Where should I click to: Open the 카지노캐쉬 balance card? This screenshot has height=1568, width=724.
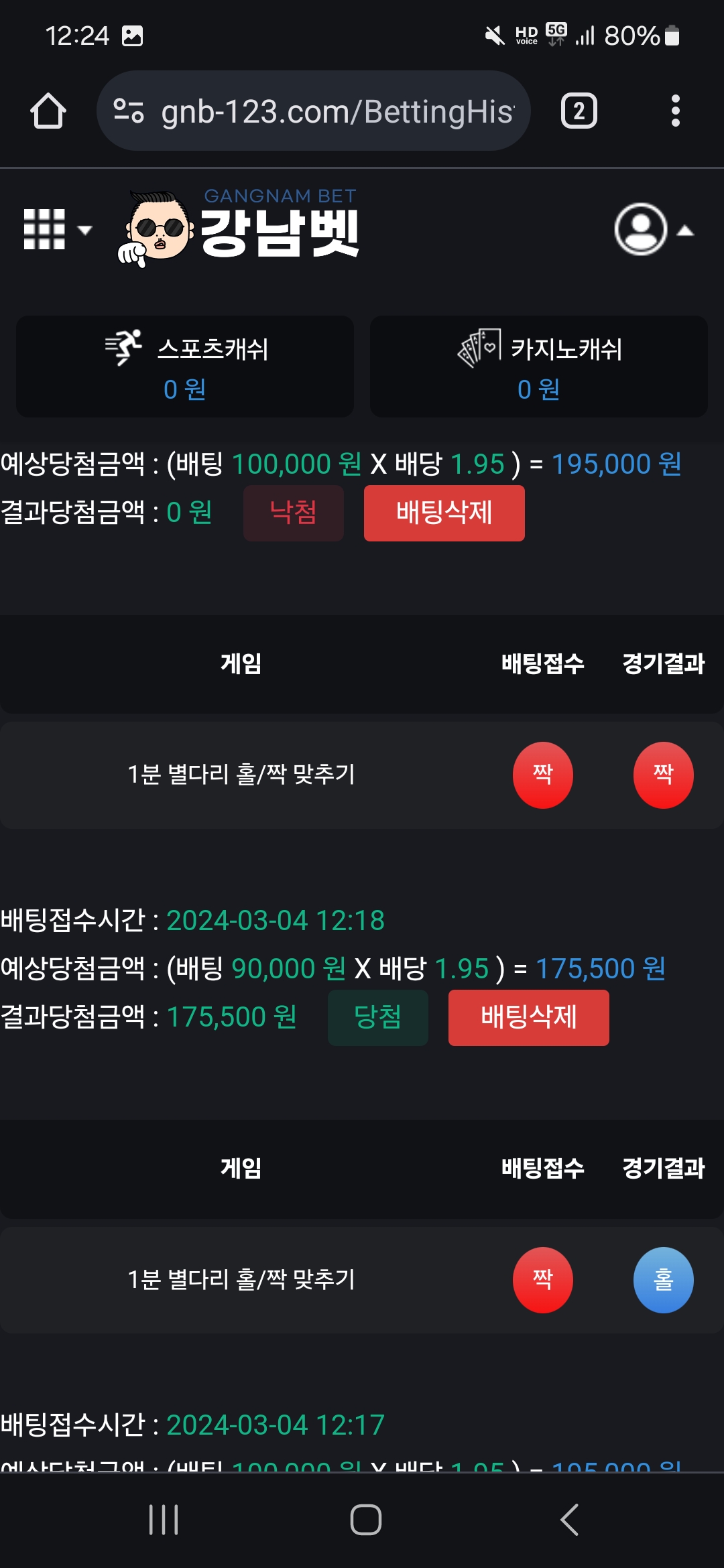coord(539,367)
